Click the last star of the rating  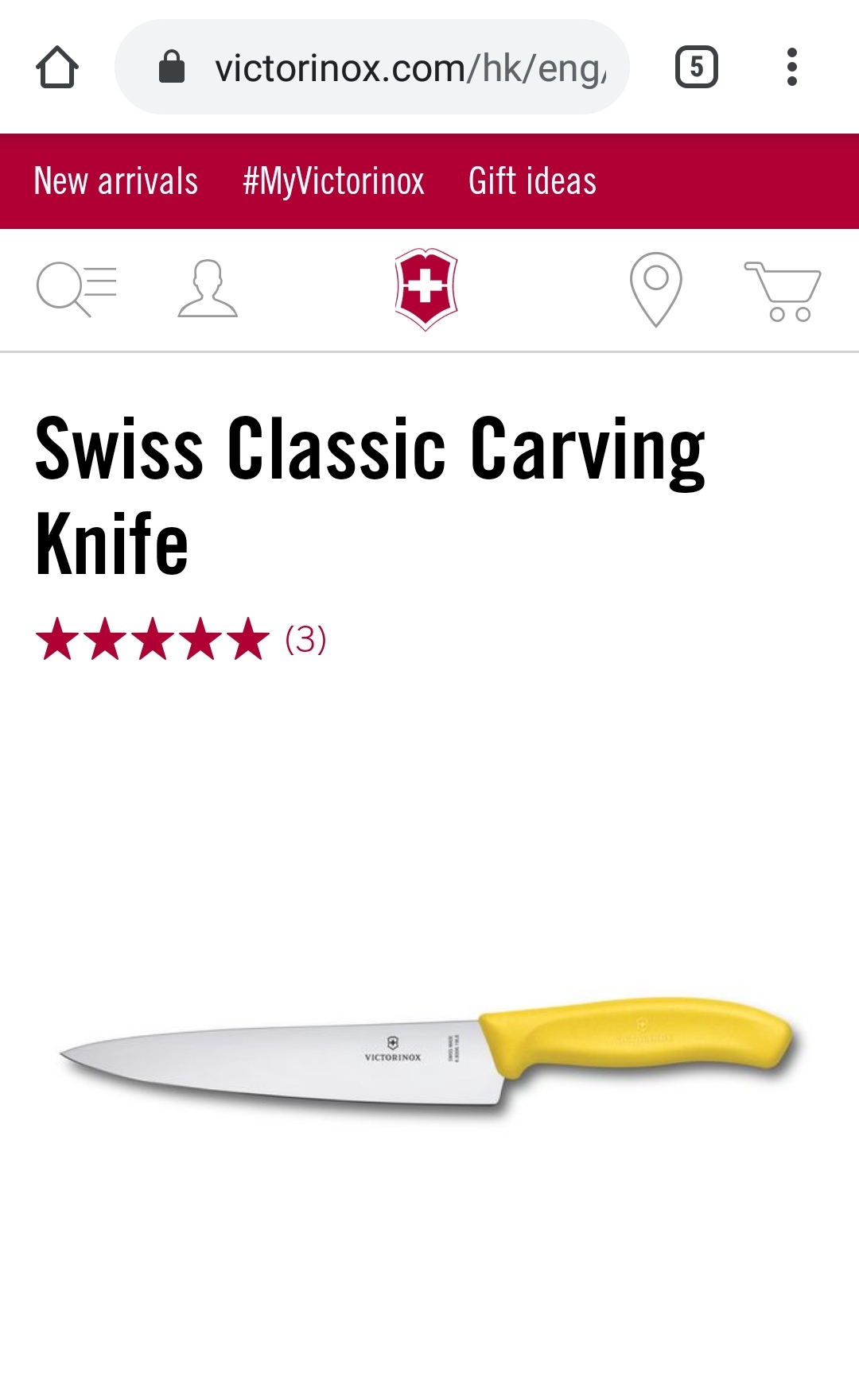pyautogui.click(x=240, y=638)
